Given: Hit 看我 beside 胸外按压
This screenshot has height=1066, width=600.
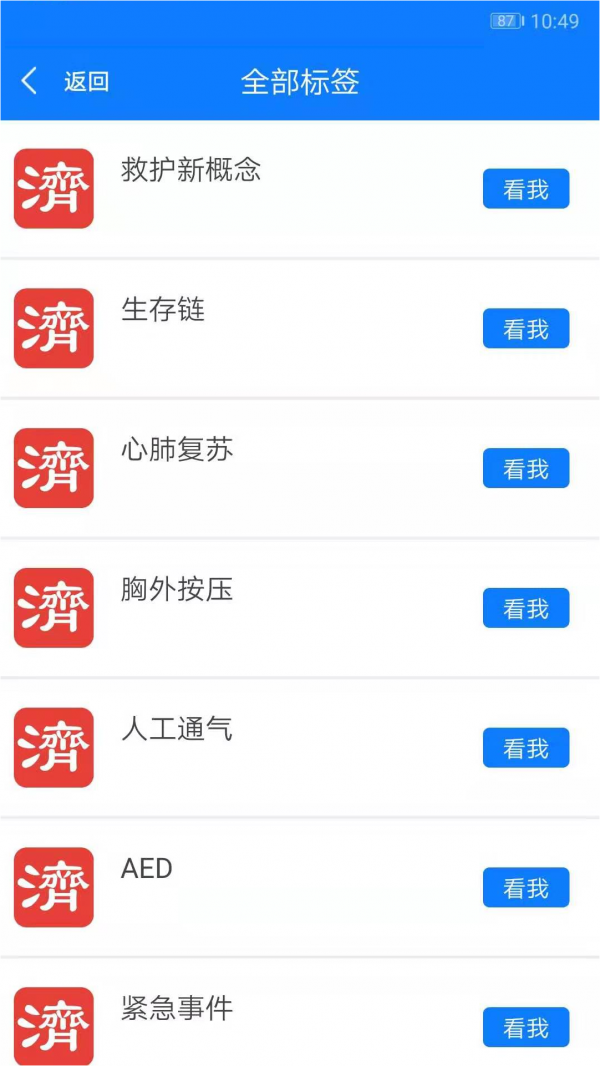Looking at the screenshot, I should pyautogui.click(x=525, y=608).
